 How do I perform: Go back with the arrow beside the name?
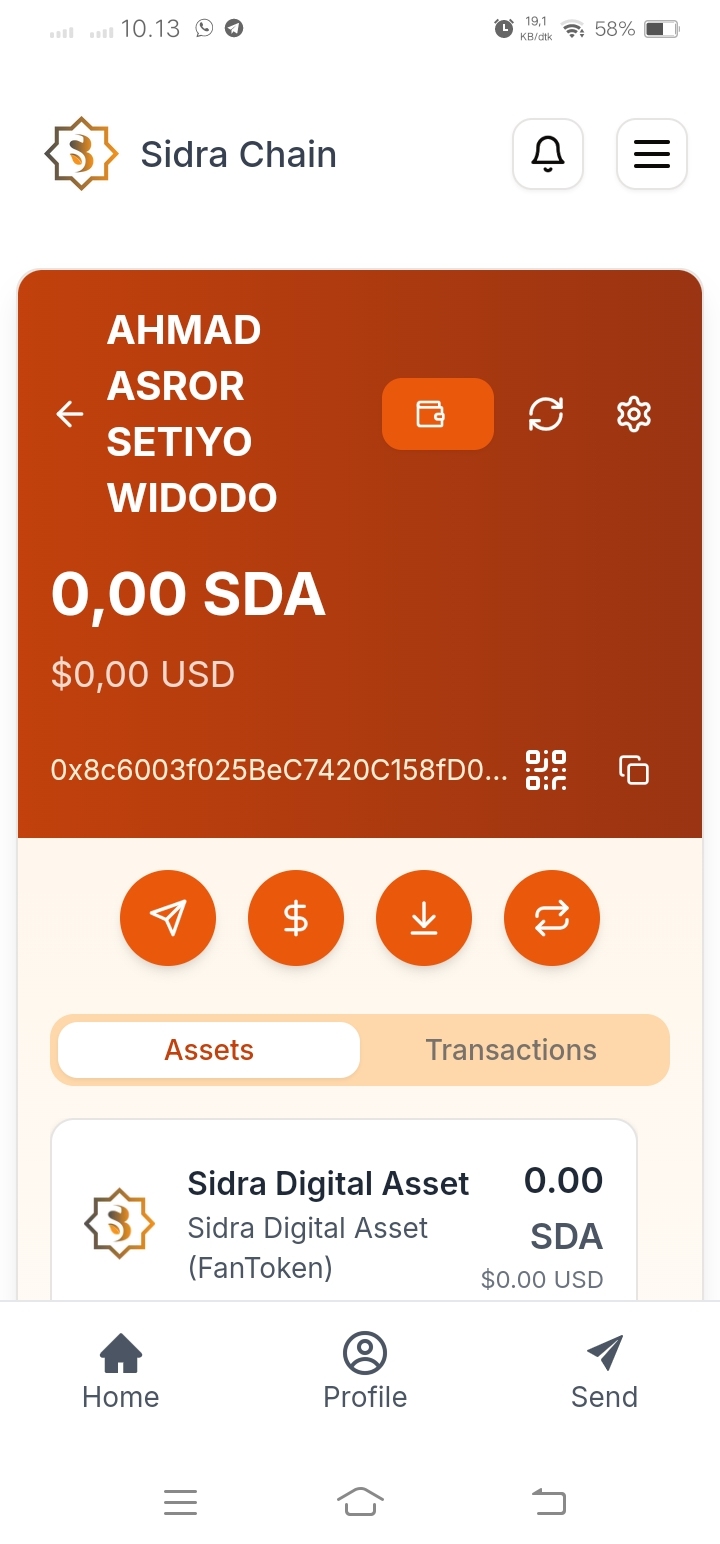pos(69,413)
